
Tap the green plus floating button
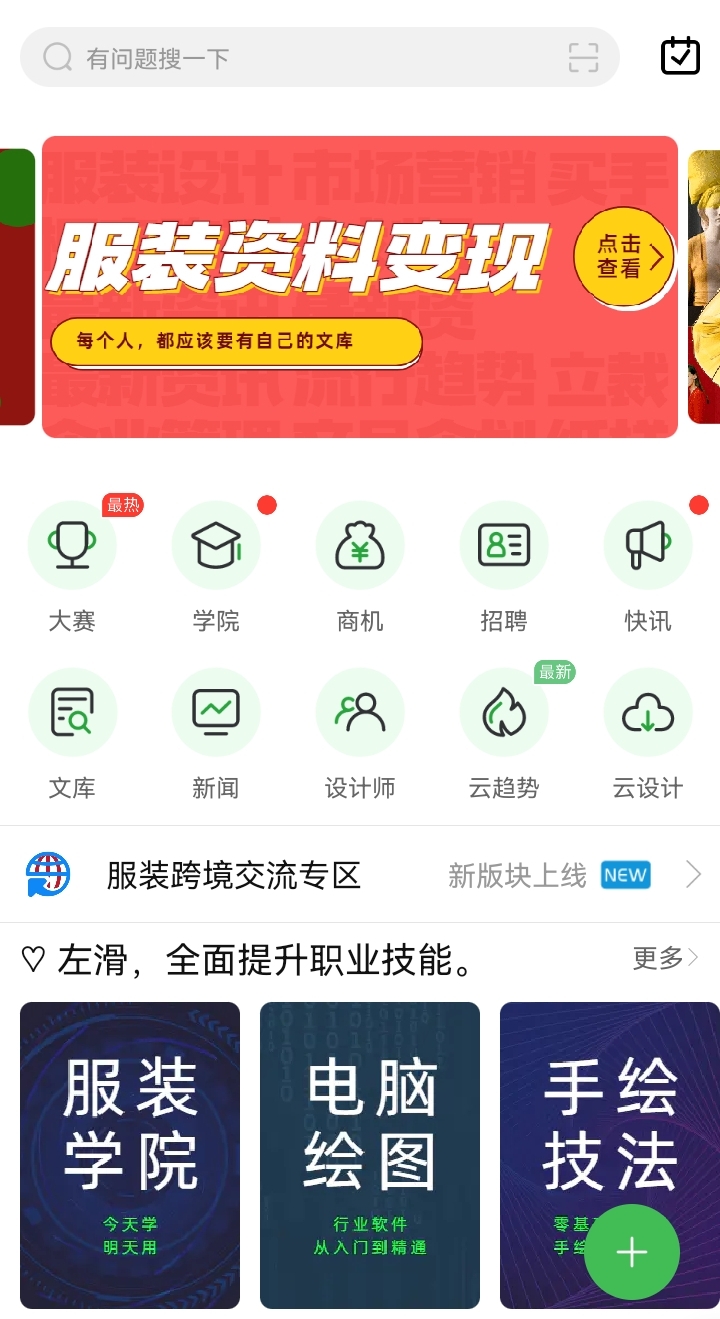tap(632, 1252)
